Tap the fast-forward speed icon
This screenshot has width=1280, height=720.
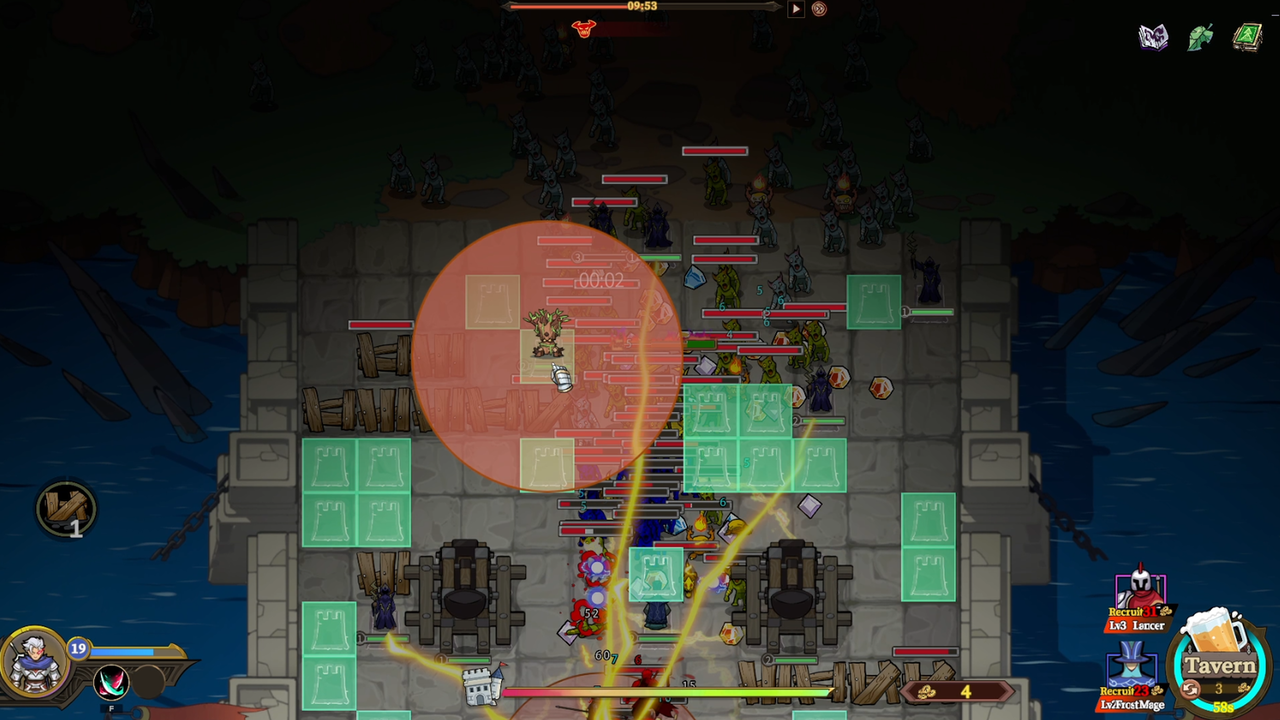coord(819,8)
